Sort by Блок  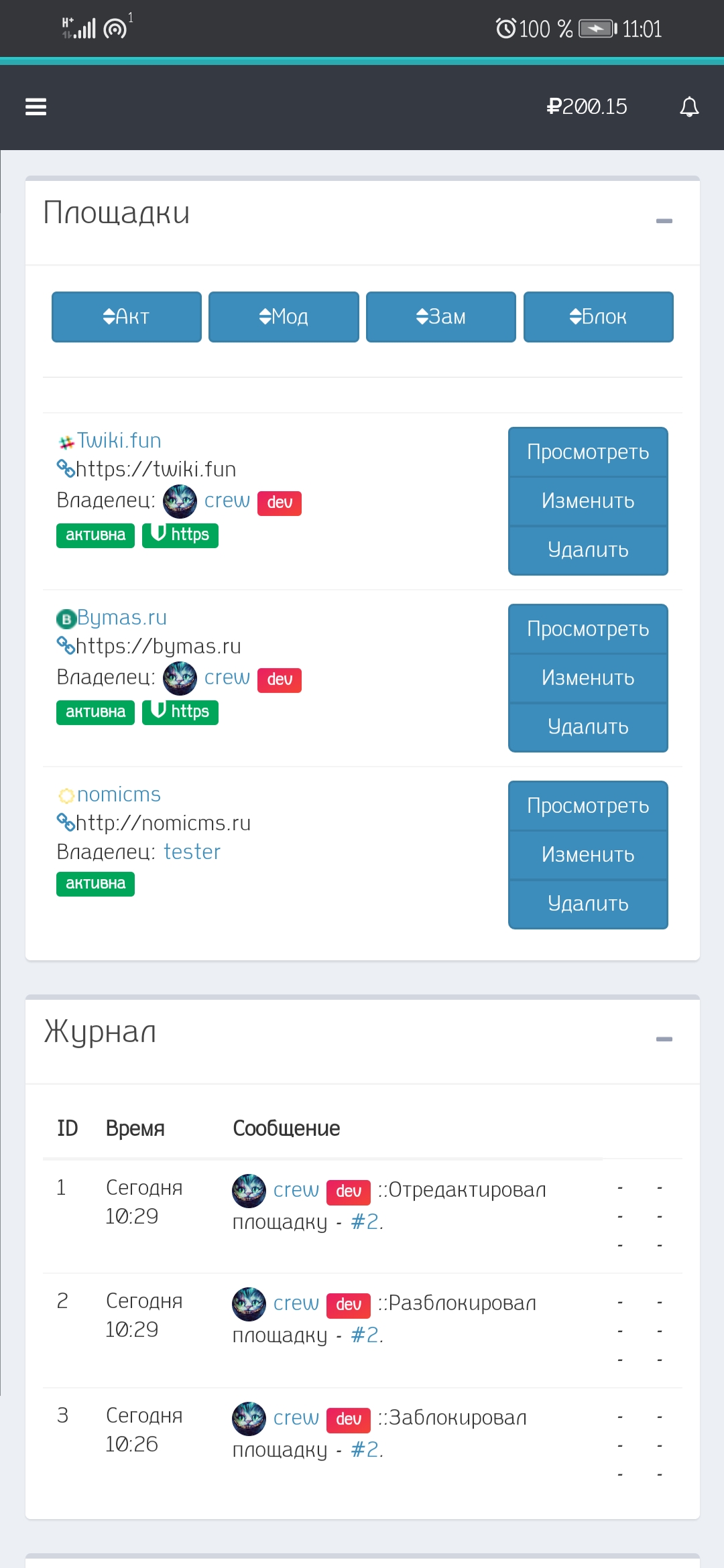point(598,316)
